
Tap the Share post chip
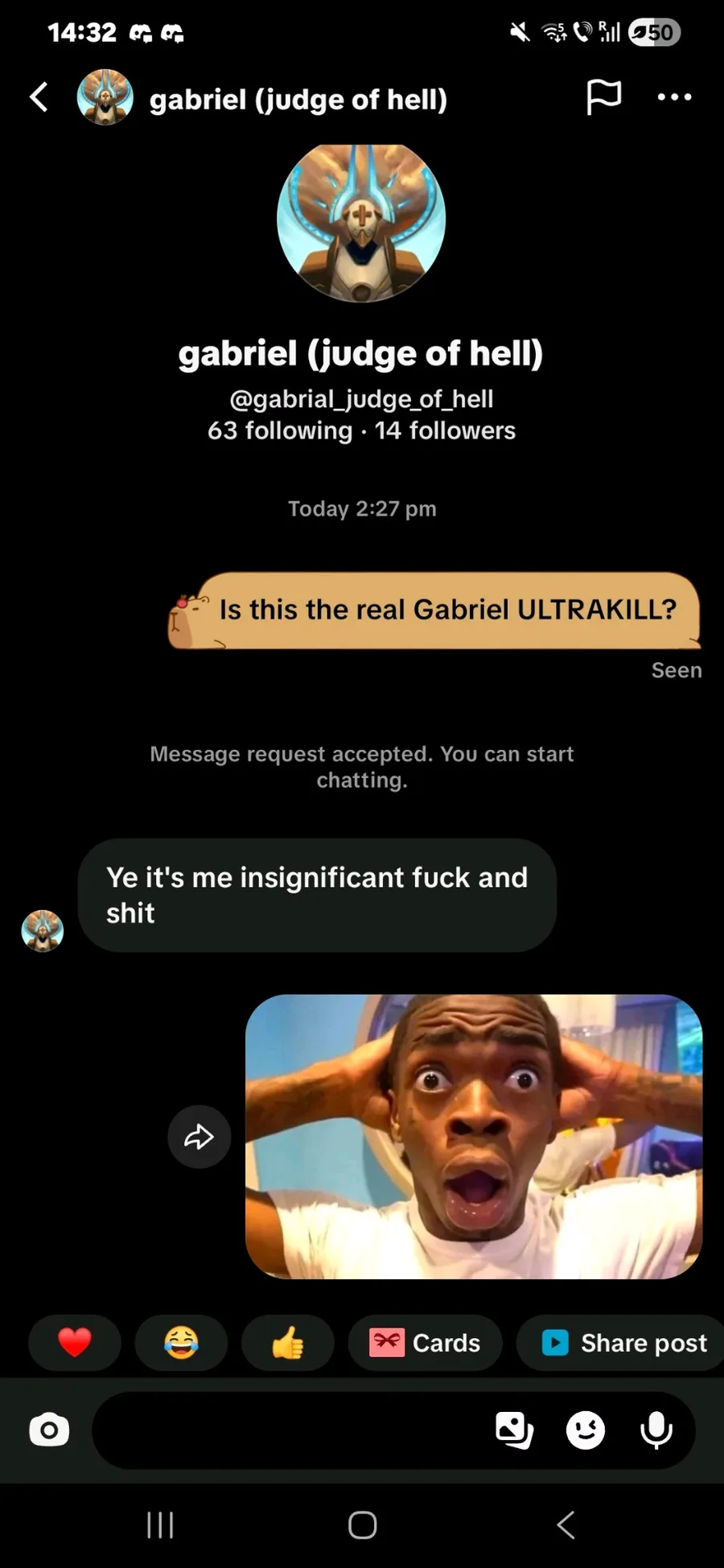[620, 1342]
